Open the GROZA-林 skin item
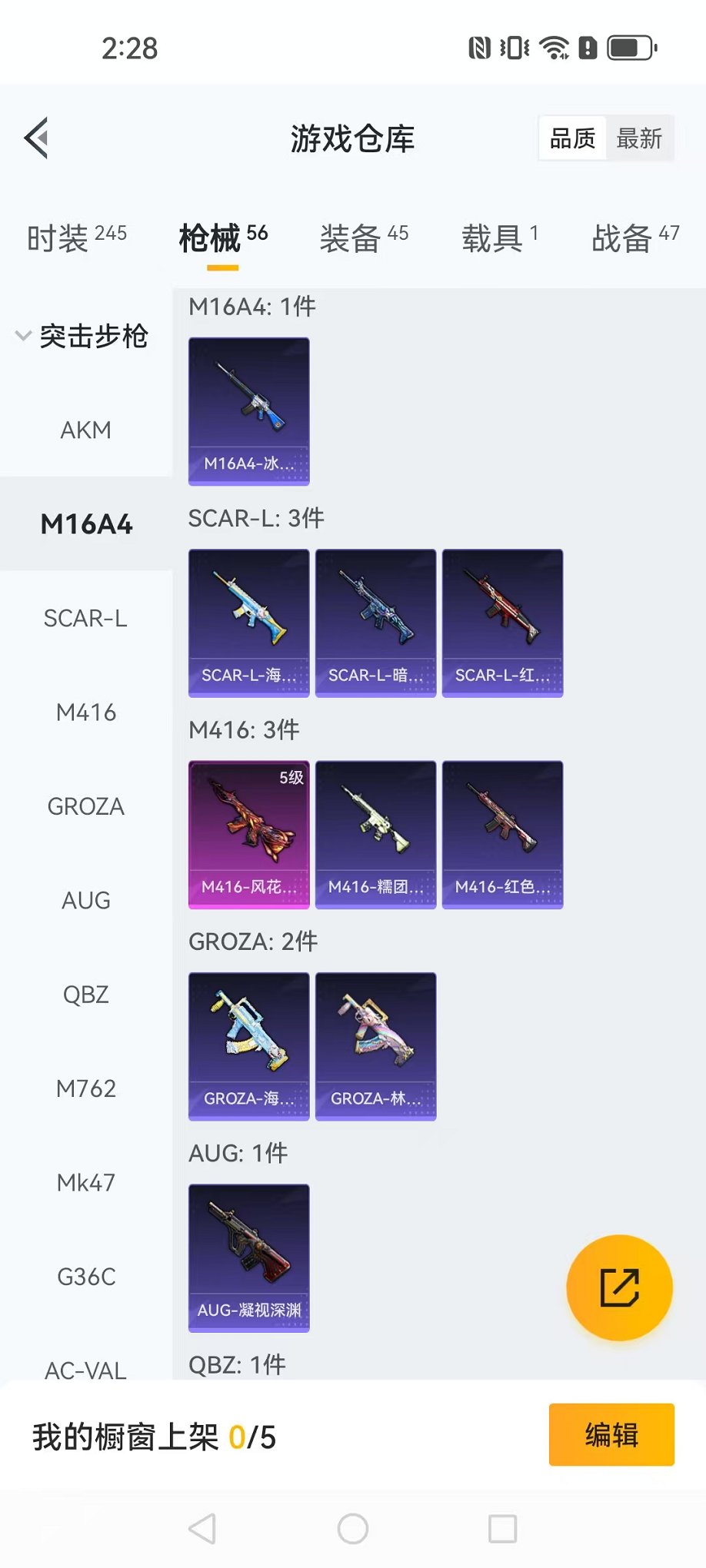Image resolution: width=706 pixels, height=1568 pixels. click(375, 1046)
